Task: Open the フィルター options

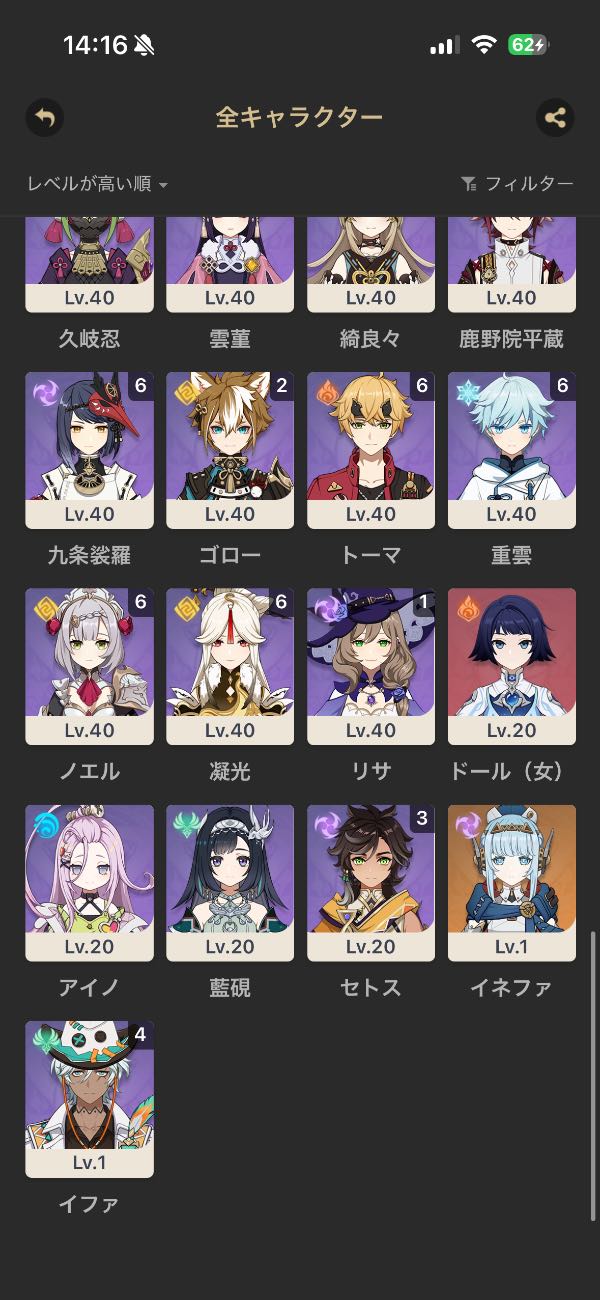Action: coord(517,184)
